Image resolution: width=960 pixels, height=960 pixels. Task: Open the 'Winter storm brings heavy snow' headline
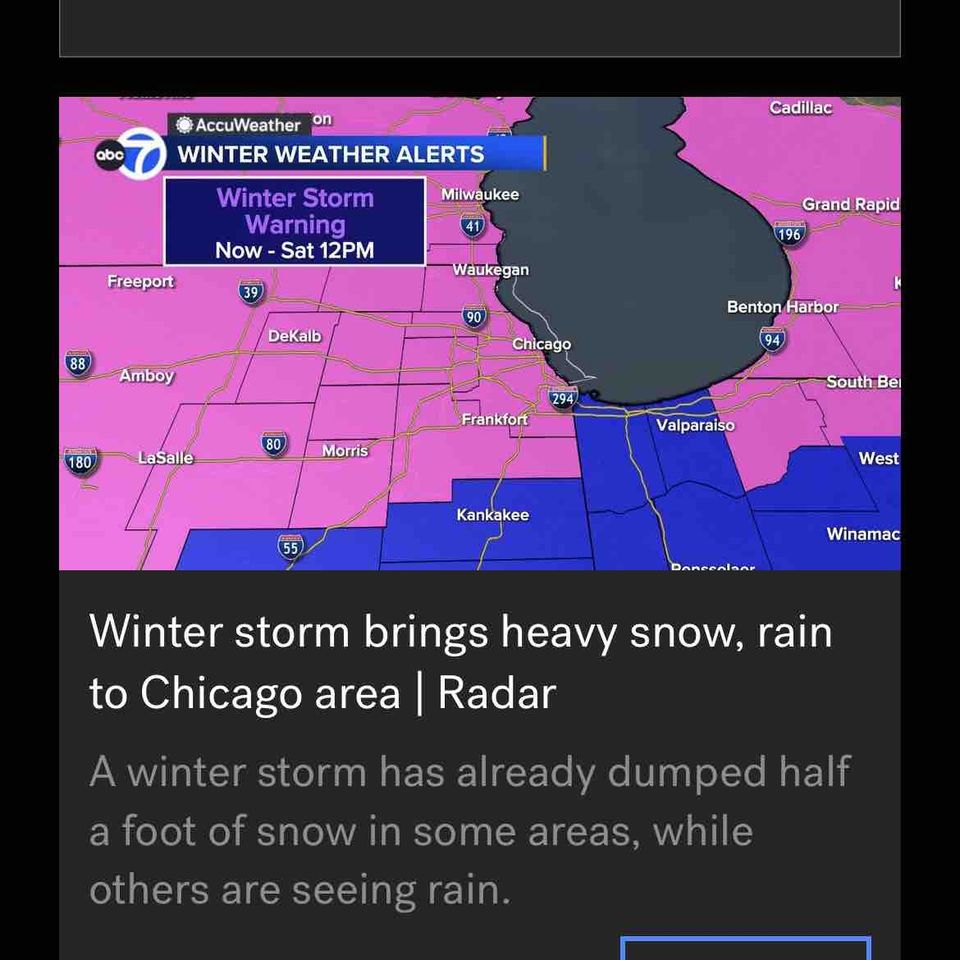(x=460, y=662)
